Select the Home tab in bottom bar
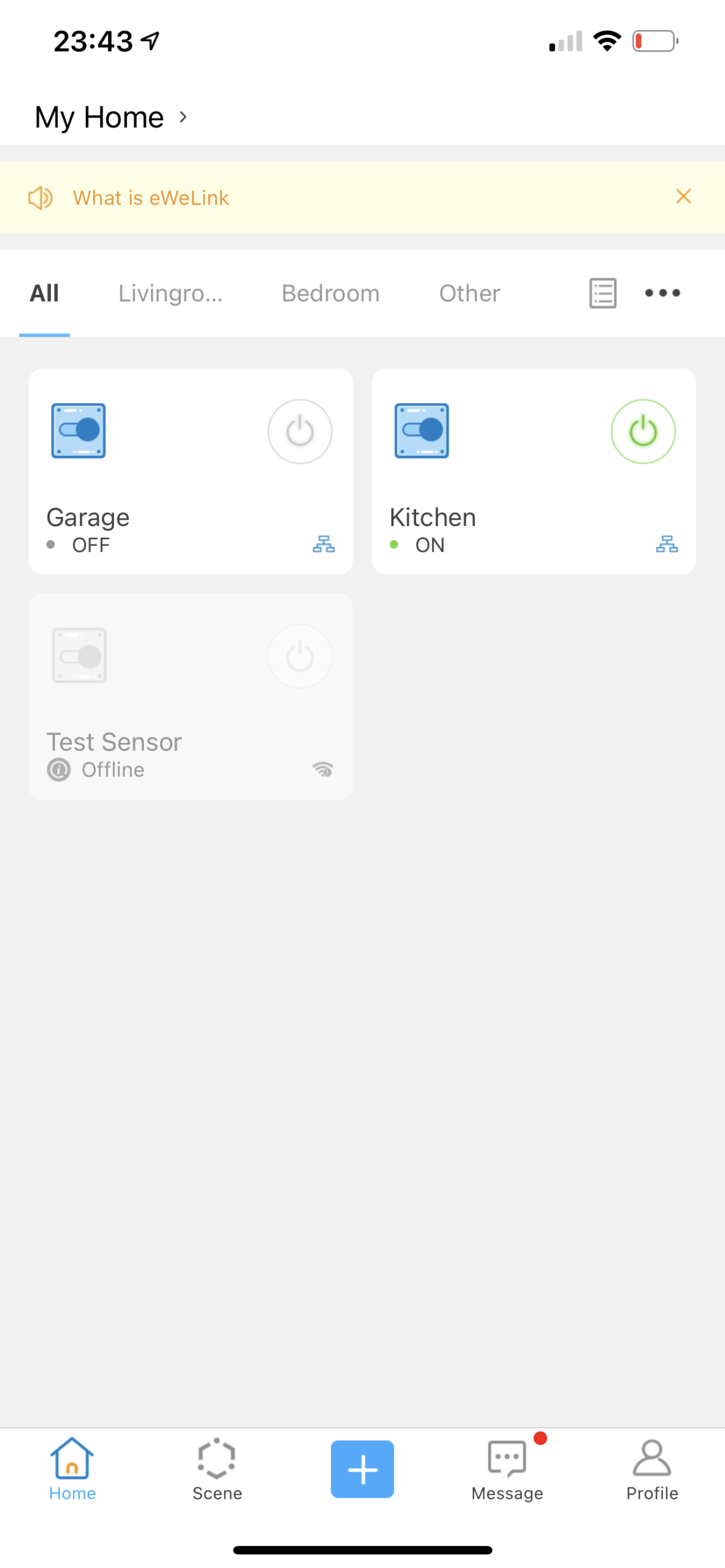725x1568 pixels. click(72, 1469)
